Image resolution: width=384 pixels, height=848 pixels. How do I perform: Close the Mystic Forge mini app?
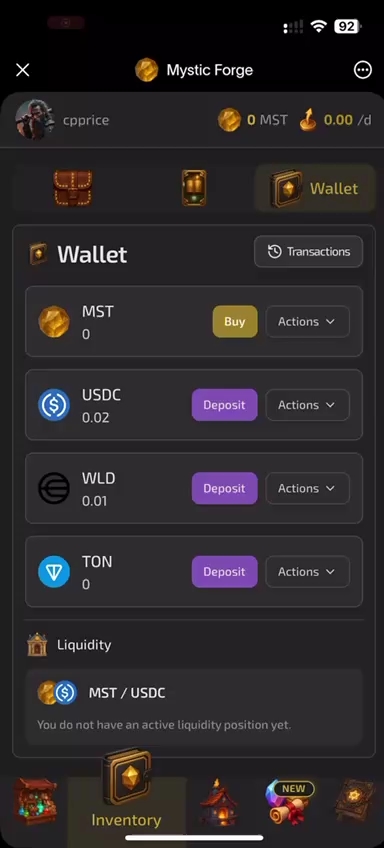pyautogui.click(x=23, y=70)
